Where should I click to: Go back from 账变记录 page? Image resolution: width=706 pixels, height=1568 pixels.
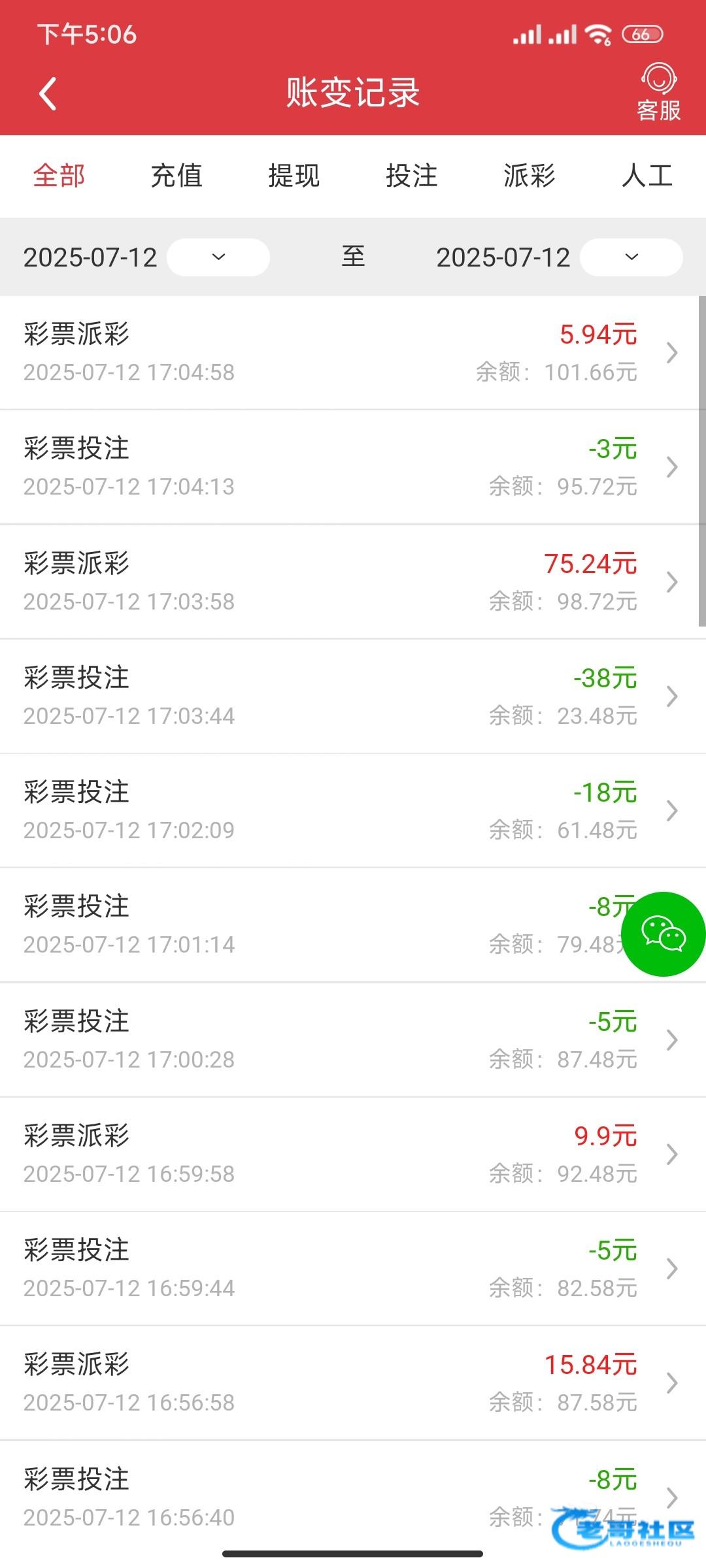pyautogui.click(x=48, y=93)
